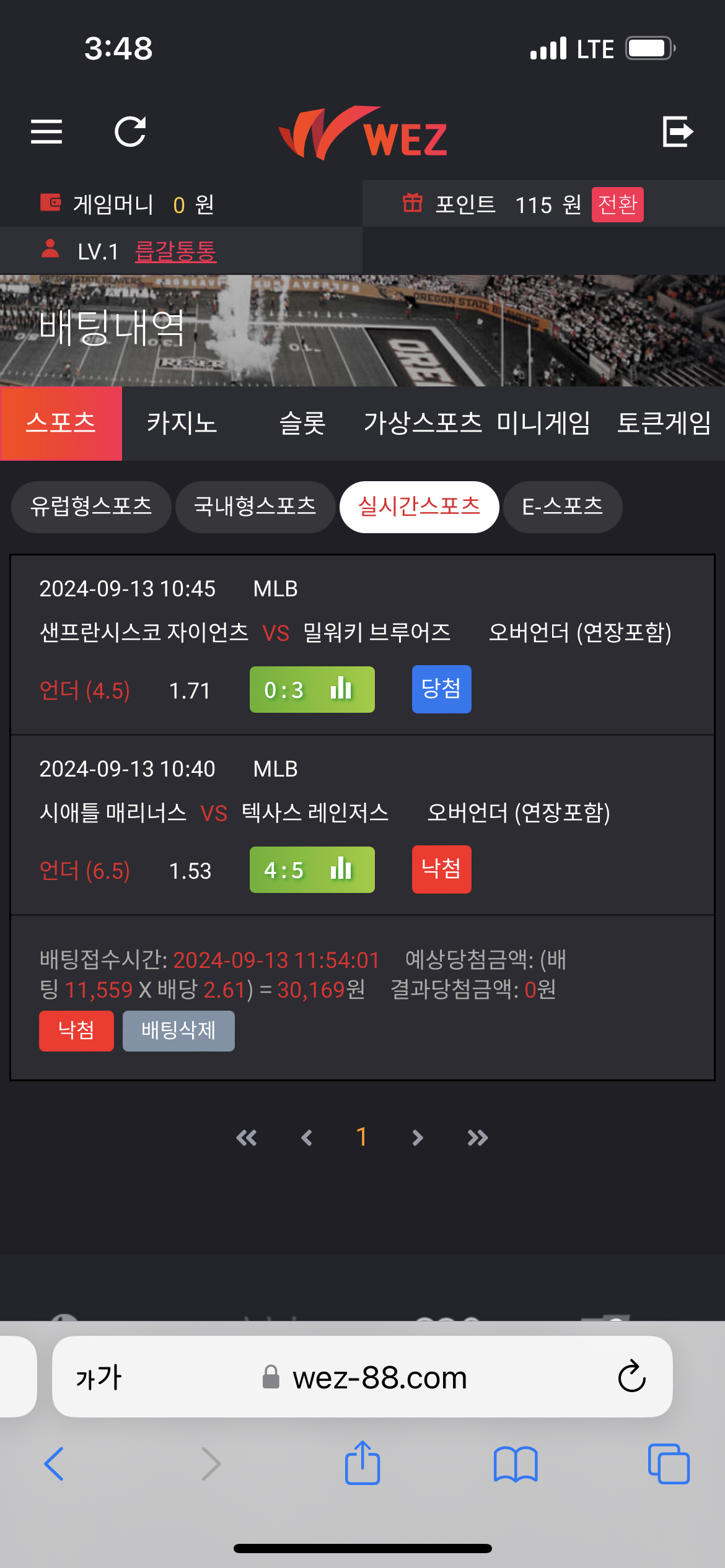725x1568 pixels.
Task: Convert points with the 전환 button
Action: pyautogui.click(x=617, y=204)
